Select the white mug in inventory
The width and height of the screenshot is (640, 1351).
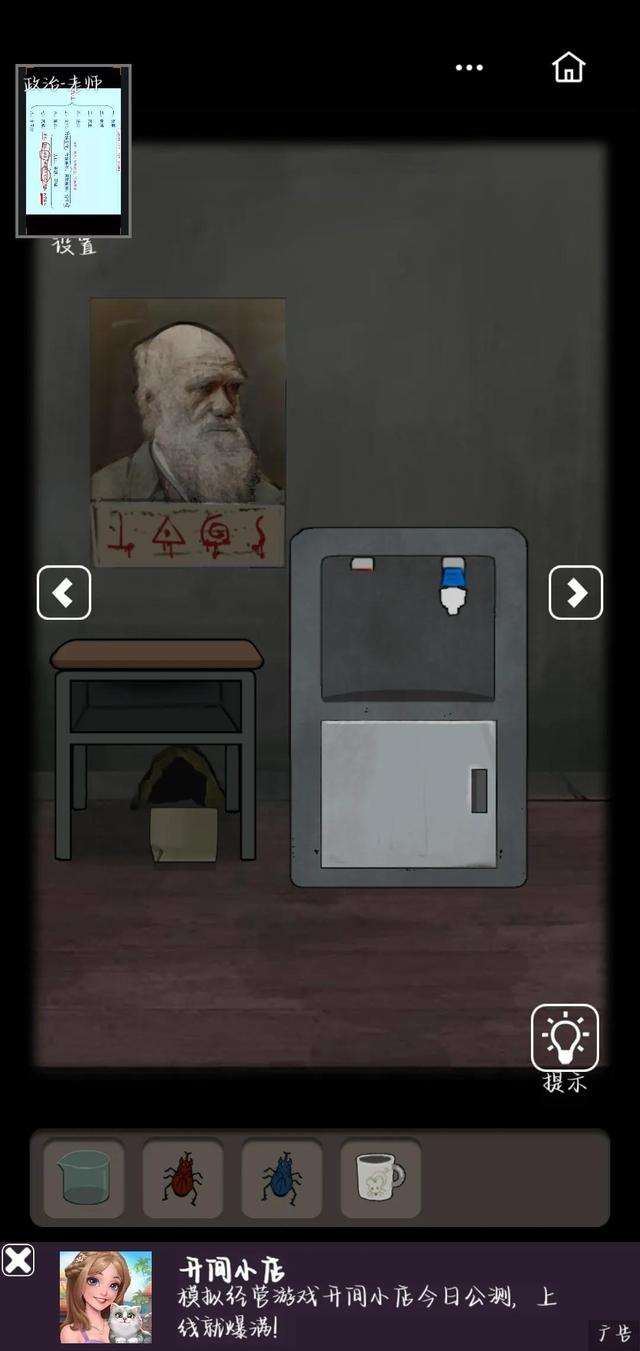[x=380, y=1178]
